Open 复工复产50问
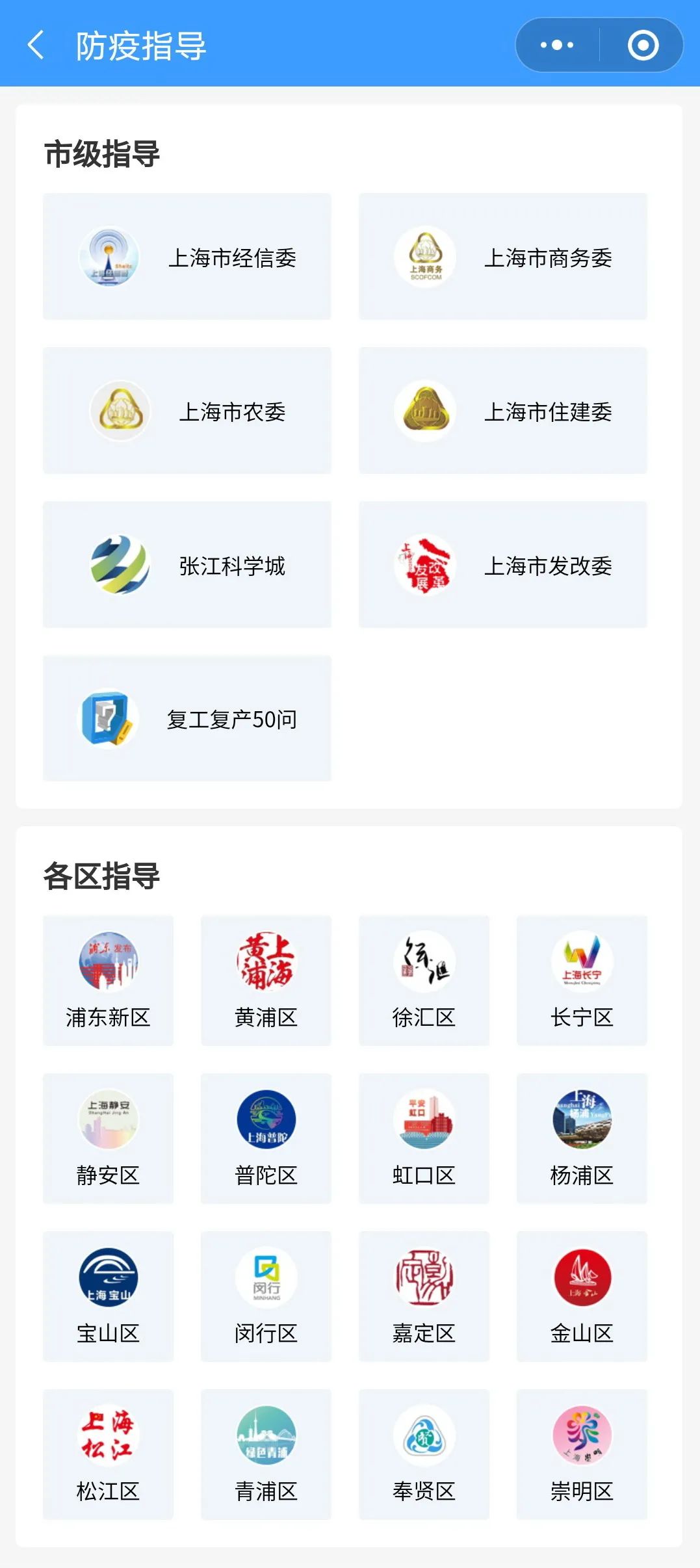 click(187, 718)
